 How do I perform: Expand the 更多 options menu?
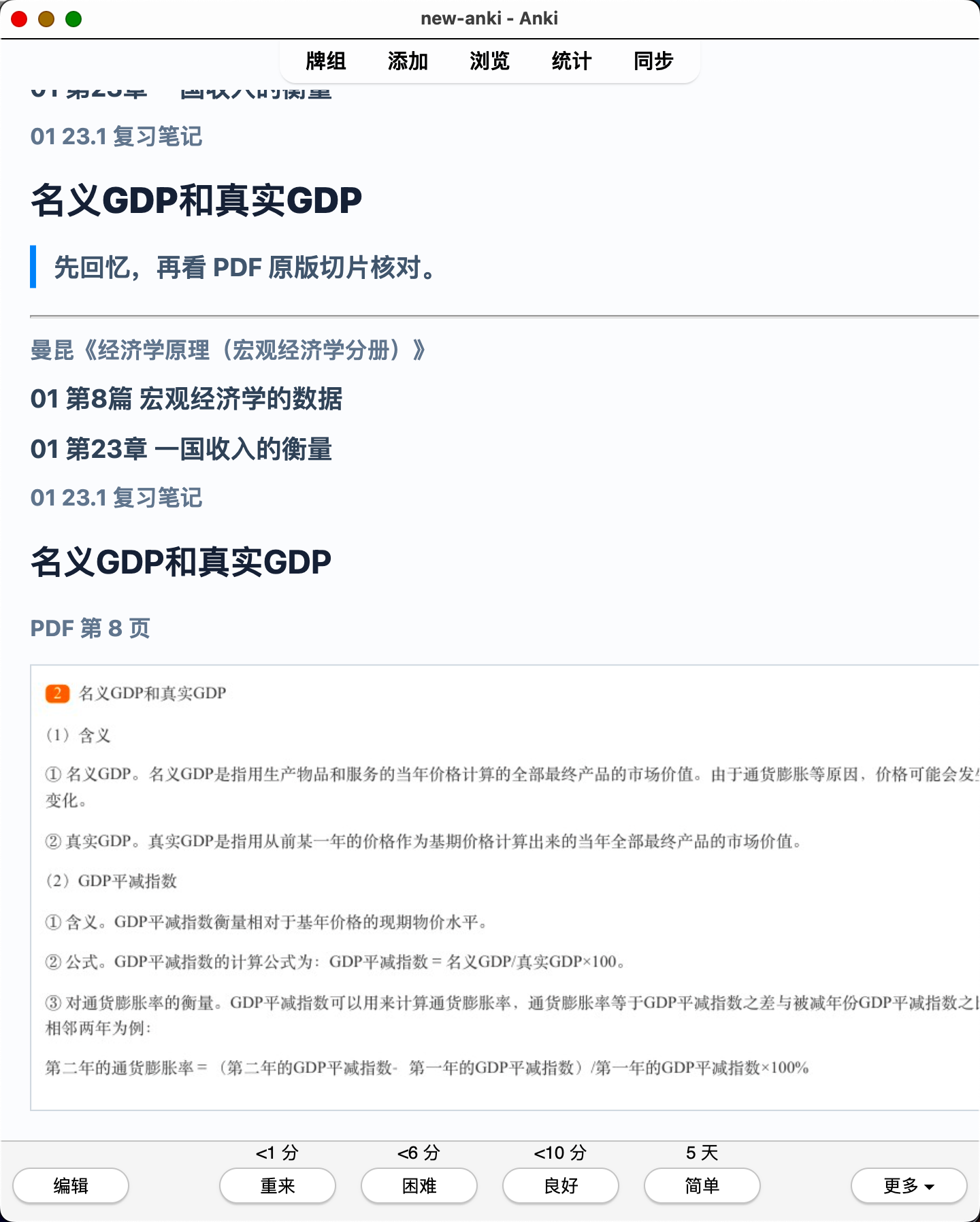pyautogui.click(x=909, y=1186)
